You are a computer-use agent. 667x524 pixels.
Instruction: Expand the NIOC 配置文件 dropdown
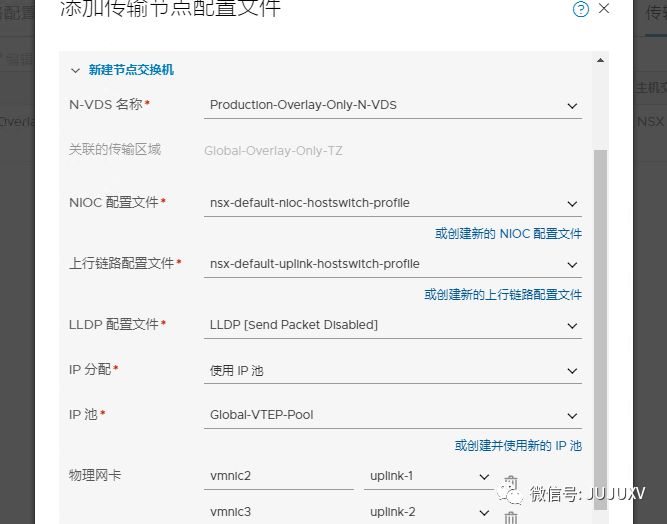[392, 203]
